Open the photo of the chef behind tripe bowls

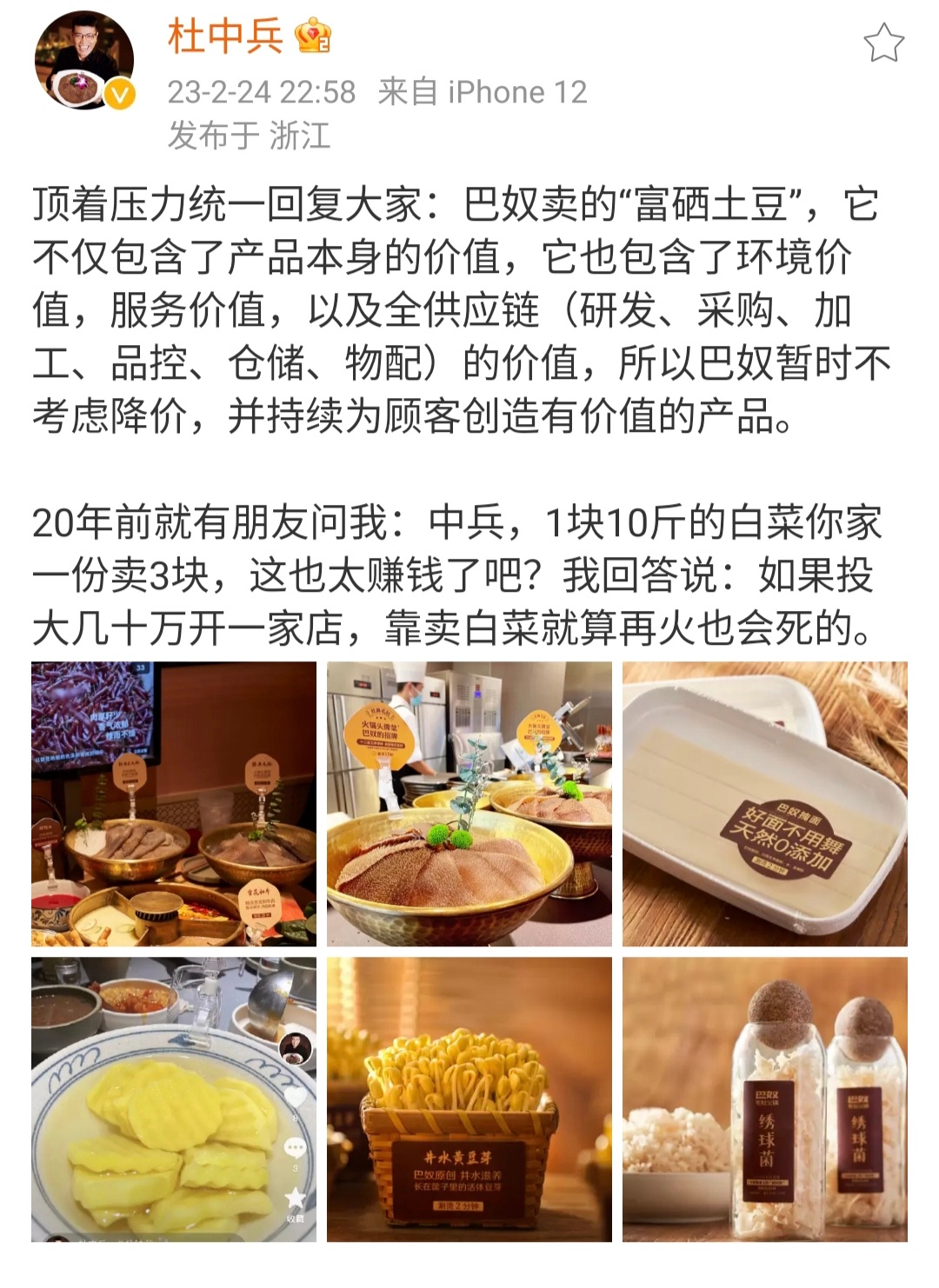(469, 804)
